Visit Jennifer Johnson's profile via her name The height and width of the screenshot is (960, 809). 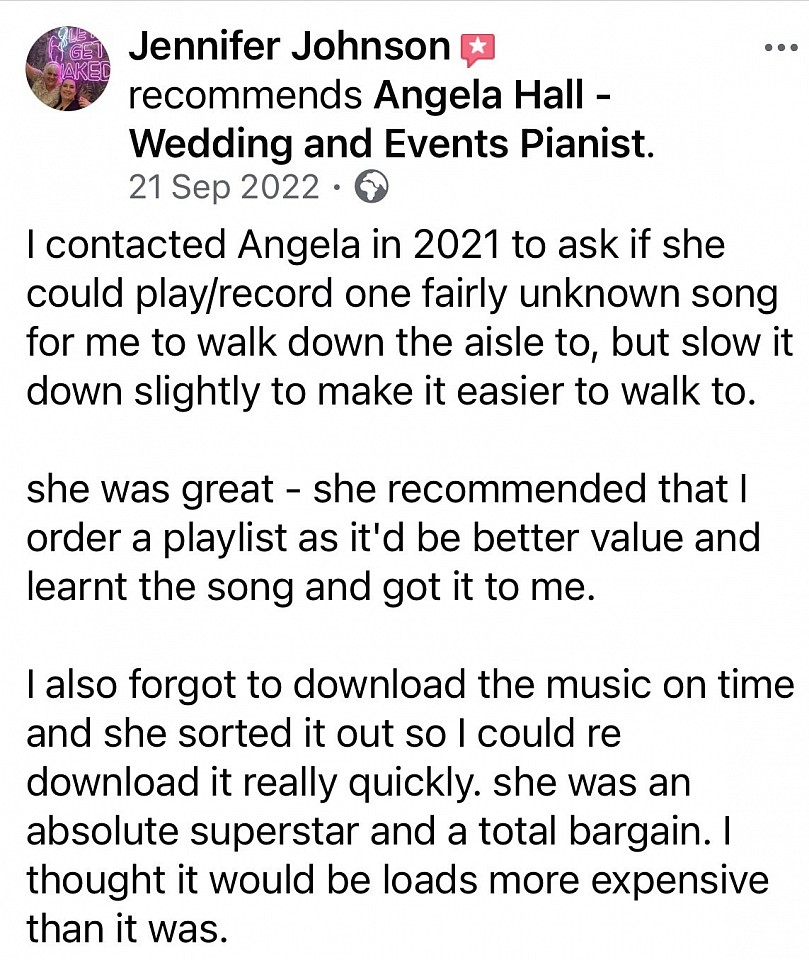291,45
